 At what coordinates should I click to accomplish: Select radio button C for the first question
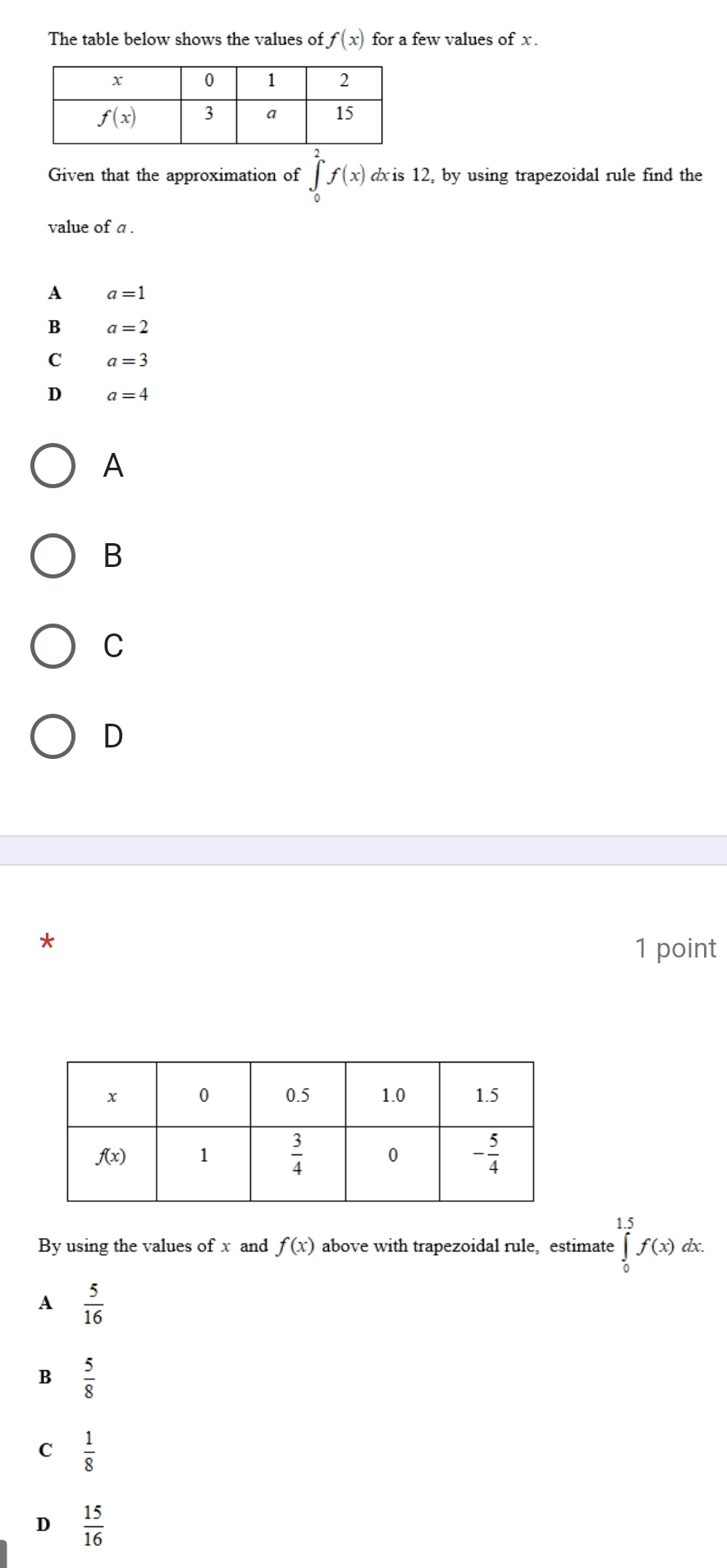click(52, 647)
